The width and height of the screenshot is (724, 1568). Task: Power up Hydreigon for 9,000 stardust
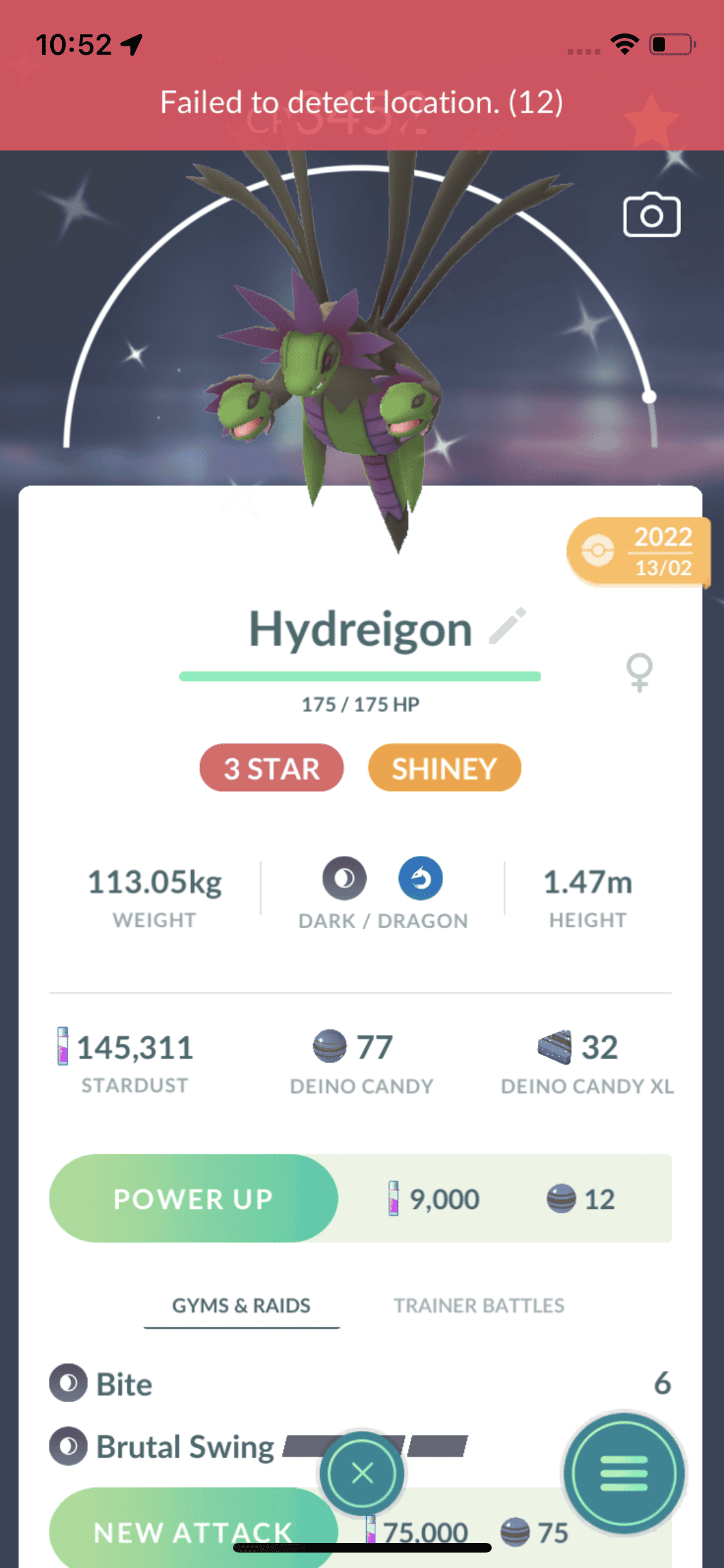click(193, 1199)
